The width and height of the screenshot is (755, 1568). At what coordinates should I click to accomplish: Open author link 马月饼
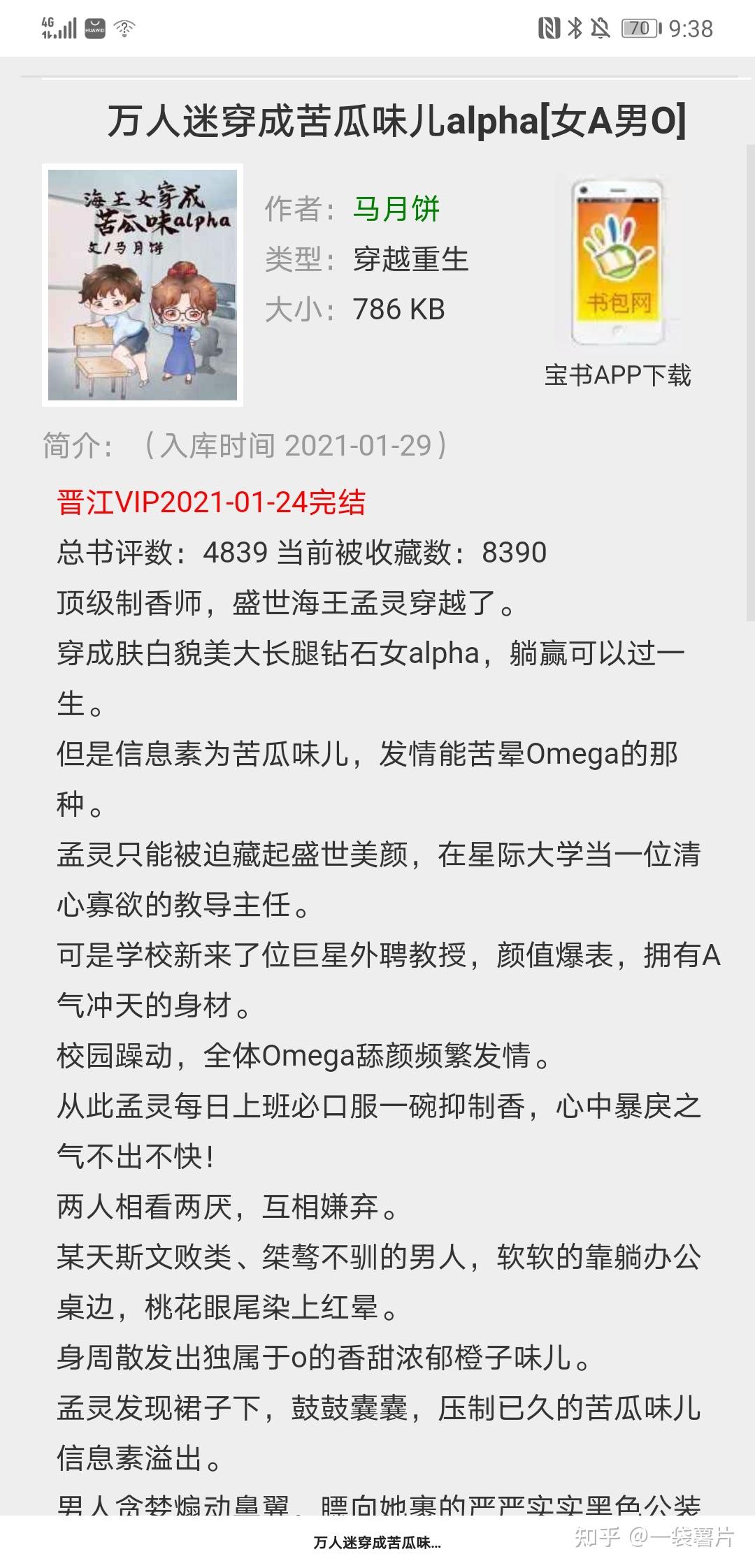396,209
